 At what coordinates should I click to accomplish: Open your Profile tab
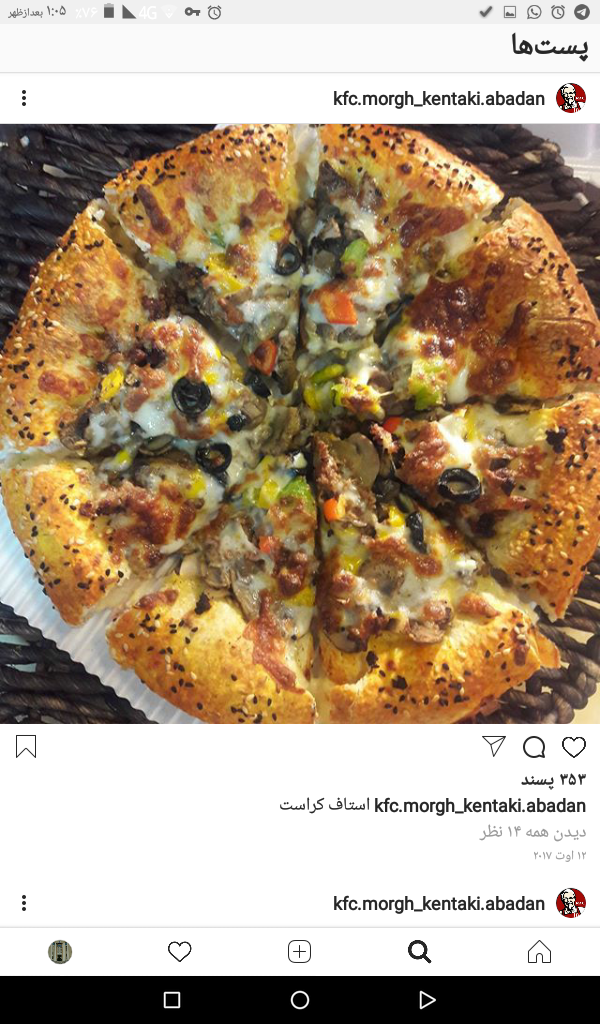[60, 952]
